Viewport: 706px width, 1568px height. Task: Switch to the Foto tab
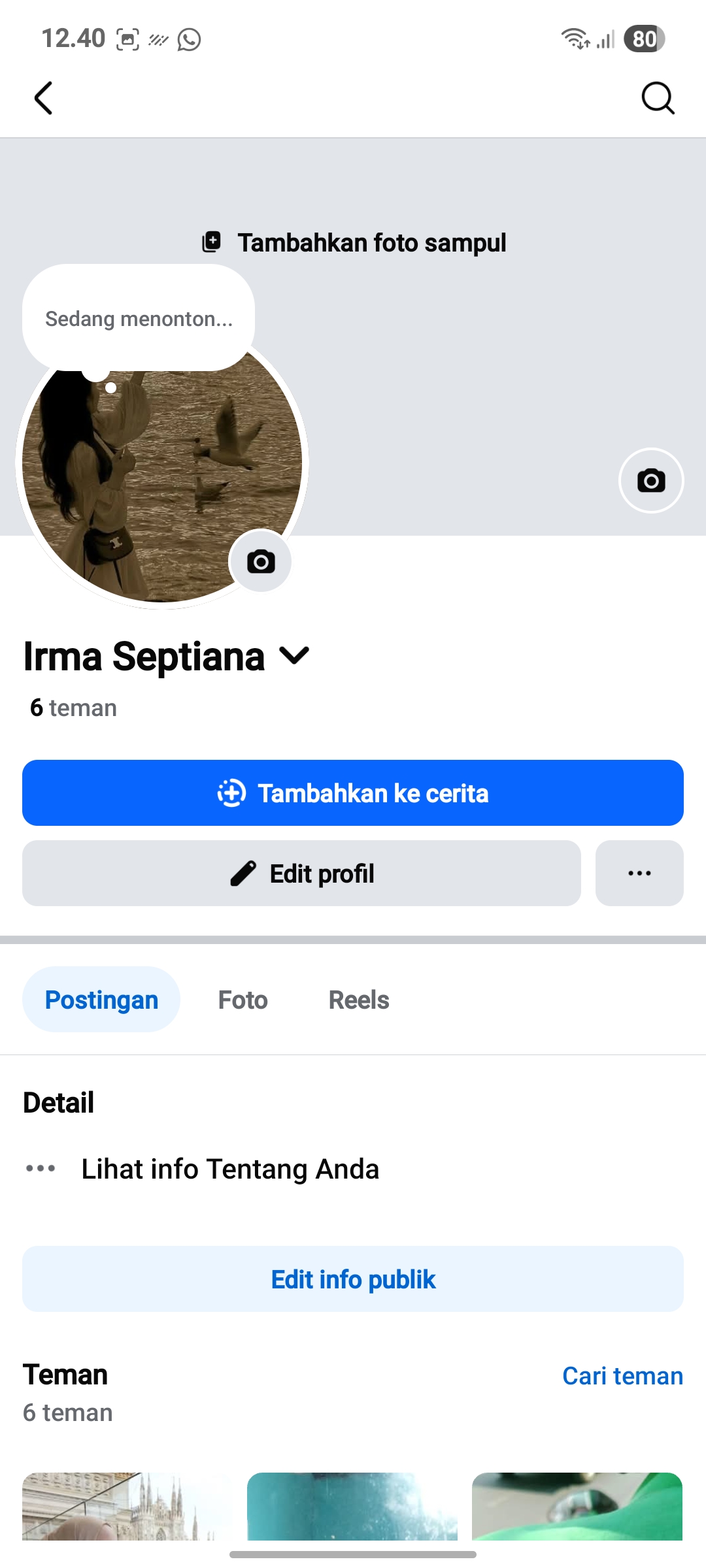click(x=243, y=1000)
